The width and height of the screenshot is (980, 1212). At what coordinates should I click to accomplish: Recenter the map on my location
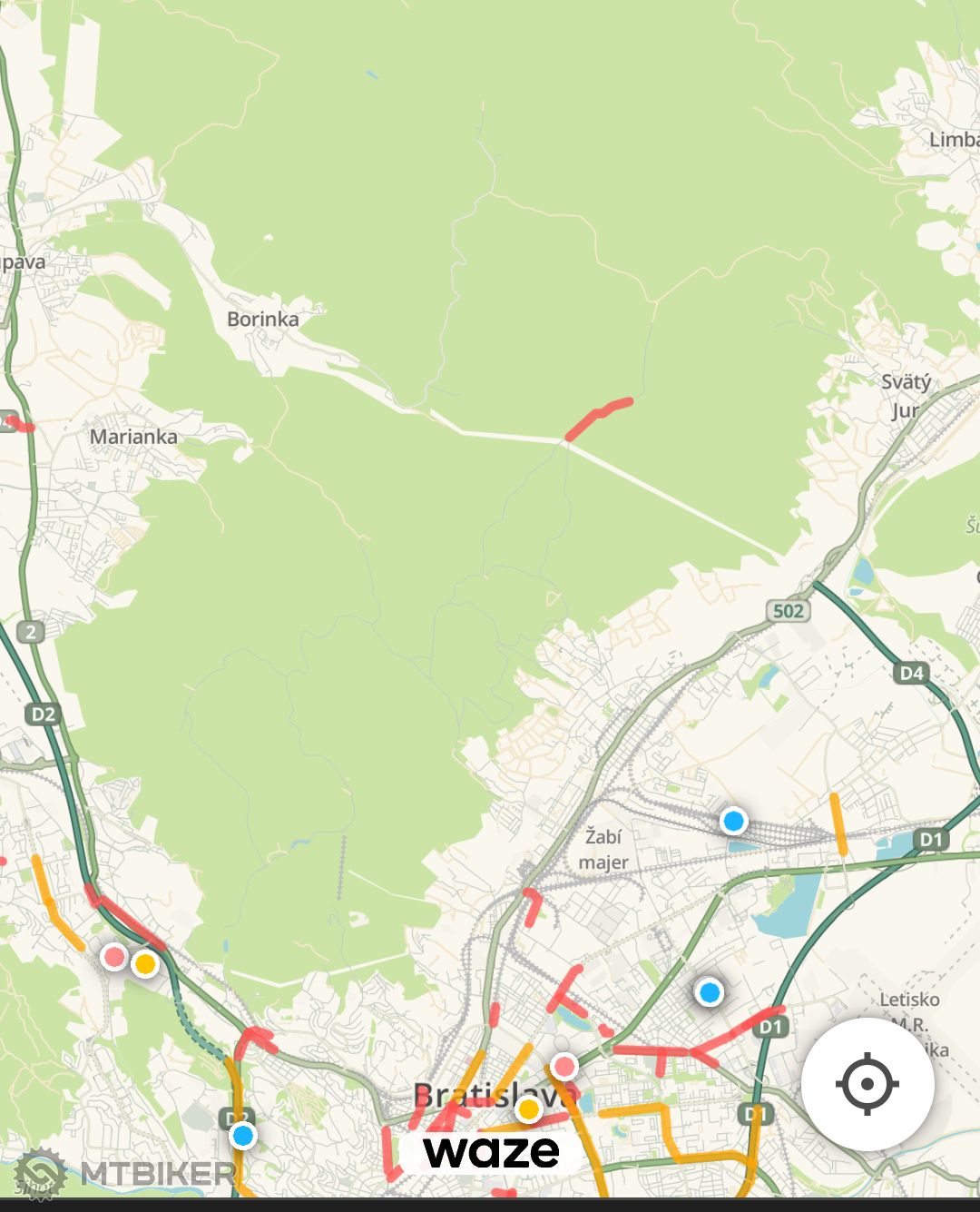867,1084
